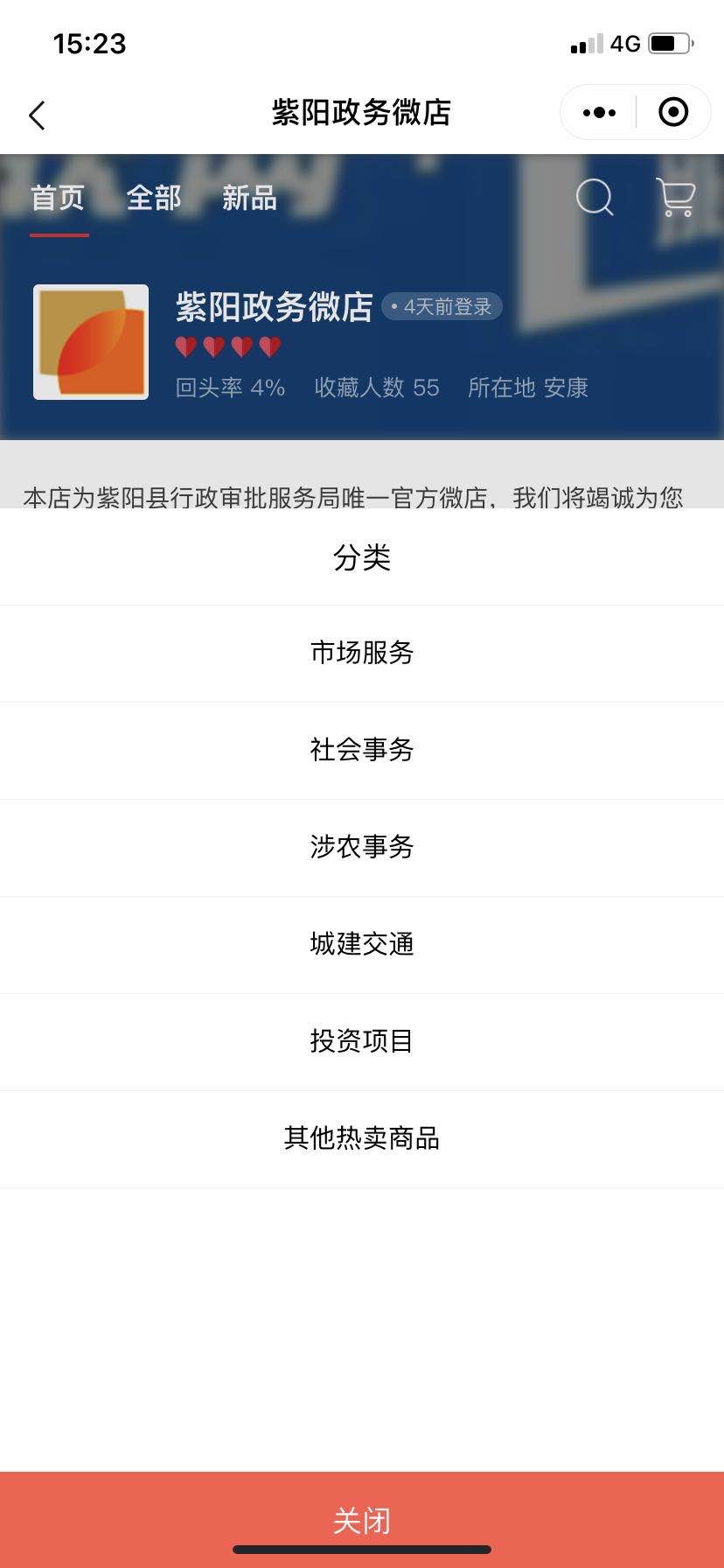
Task: Open the 城建交通 category
Action: (x=362, y=944)
